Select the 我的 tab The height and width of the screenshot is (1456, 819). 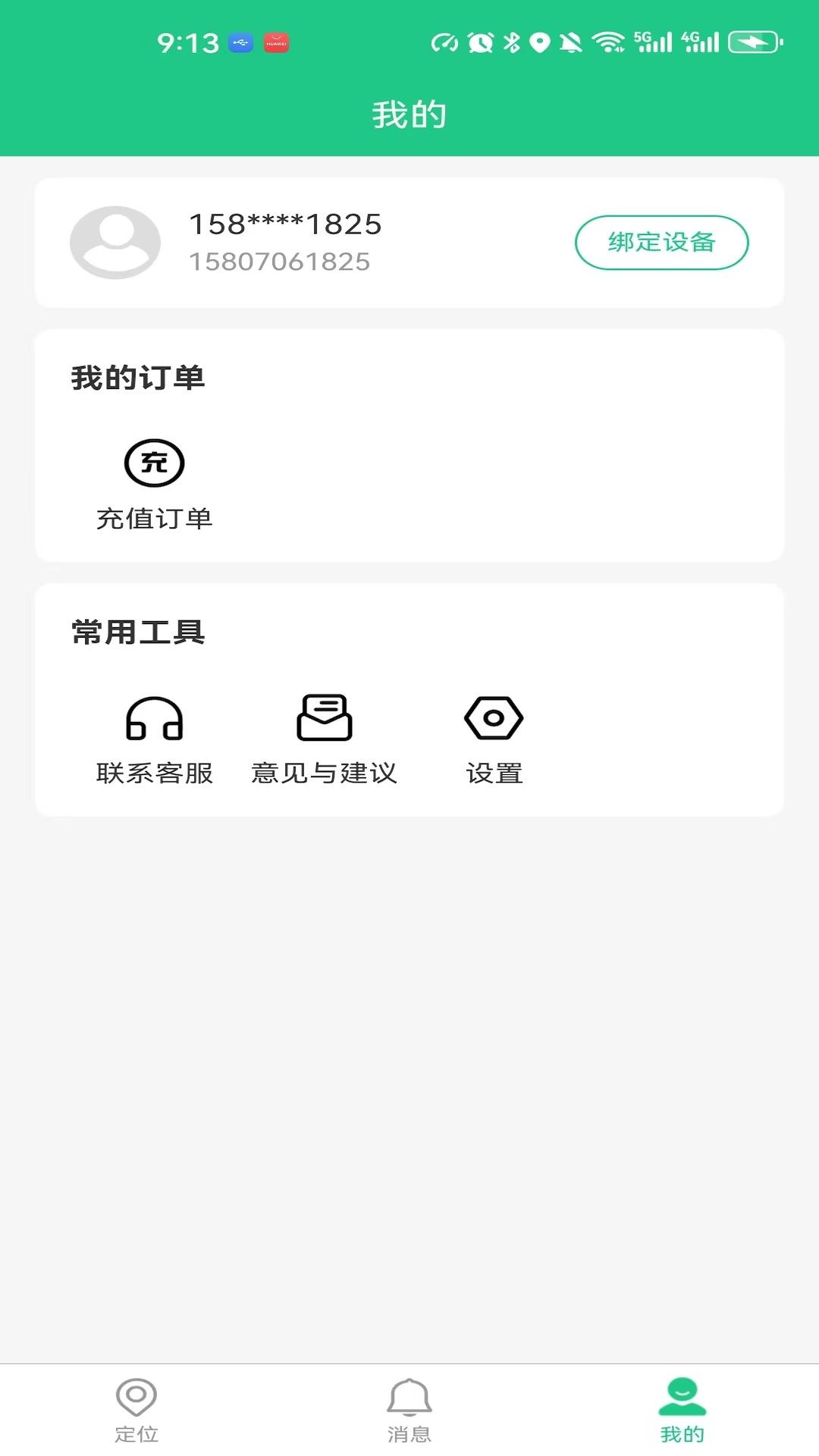point(682,1409)
